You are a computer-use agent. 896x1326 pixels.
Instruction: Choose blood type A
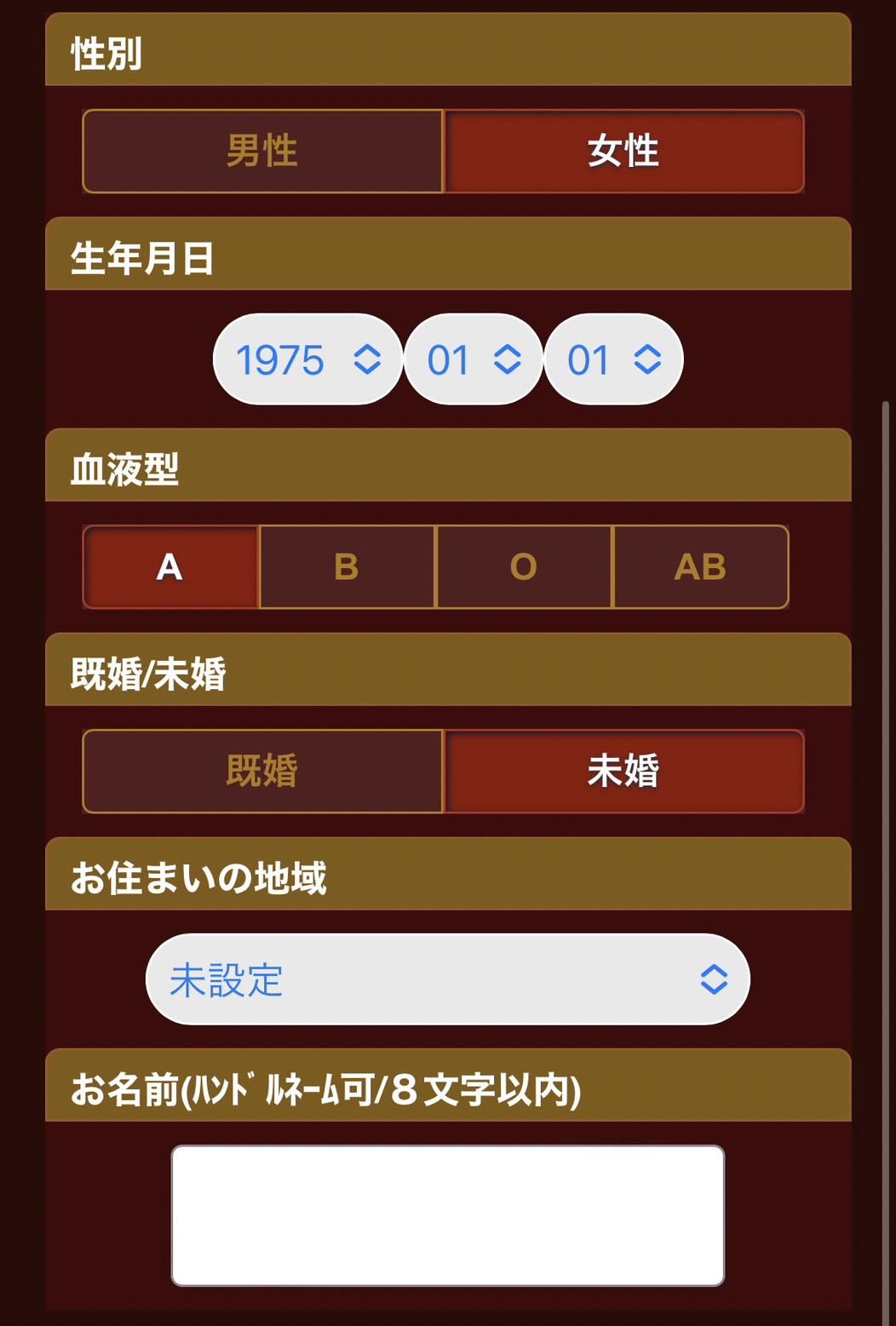tap(170, 567)
